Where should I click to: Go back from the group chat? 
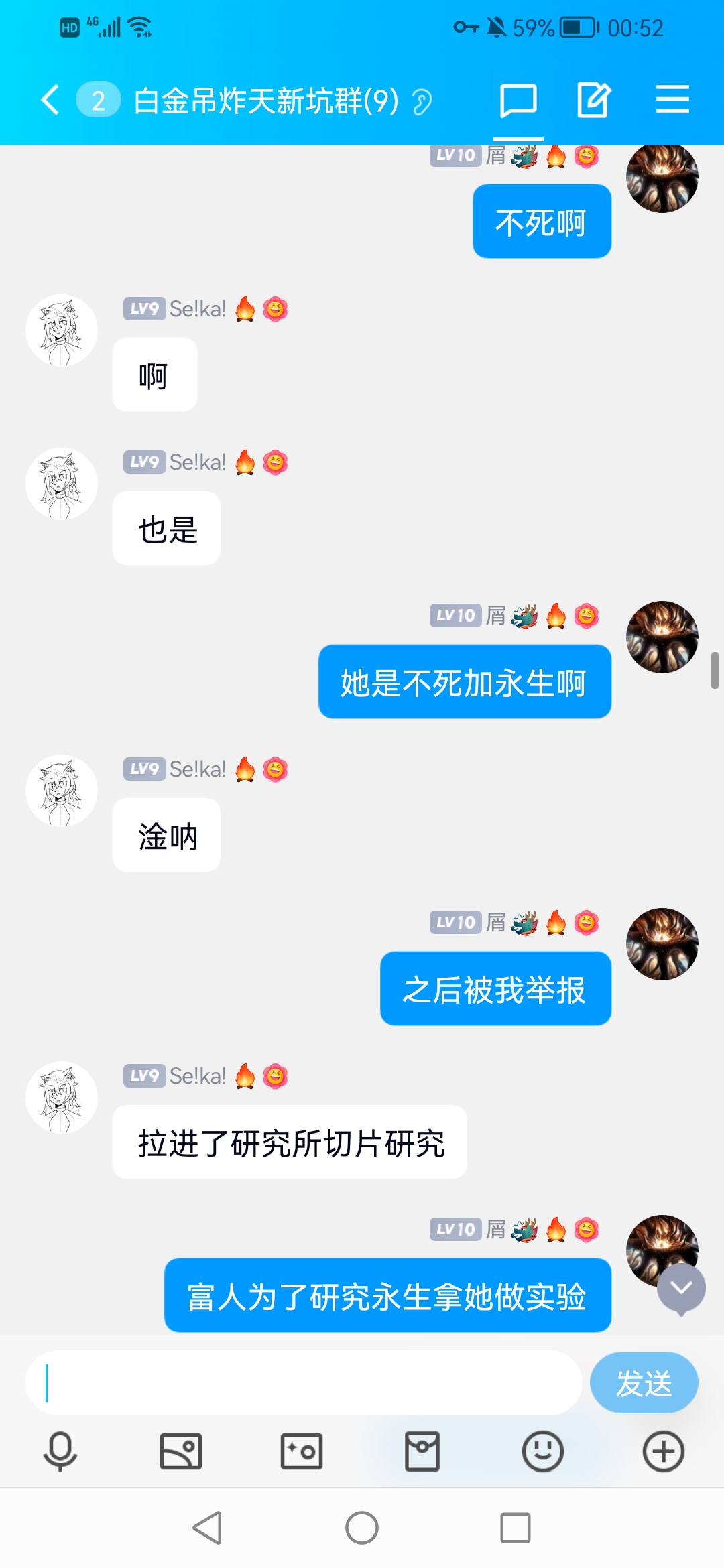click(x=50, y=101)
